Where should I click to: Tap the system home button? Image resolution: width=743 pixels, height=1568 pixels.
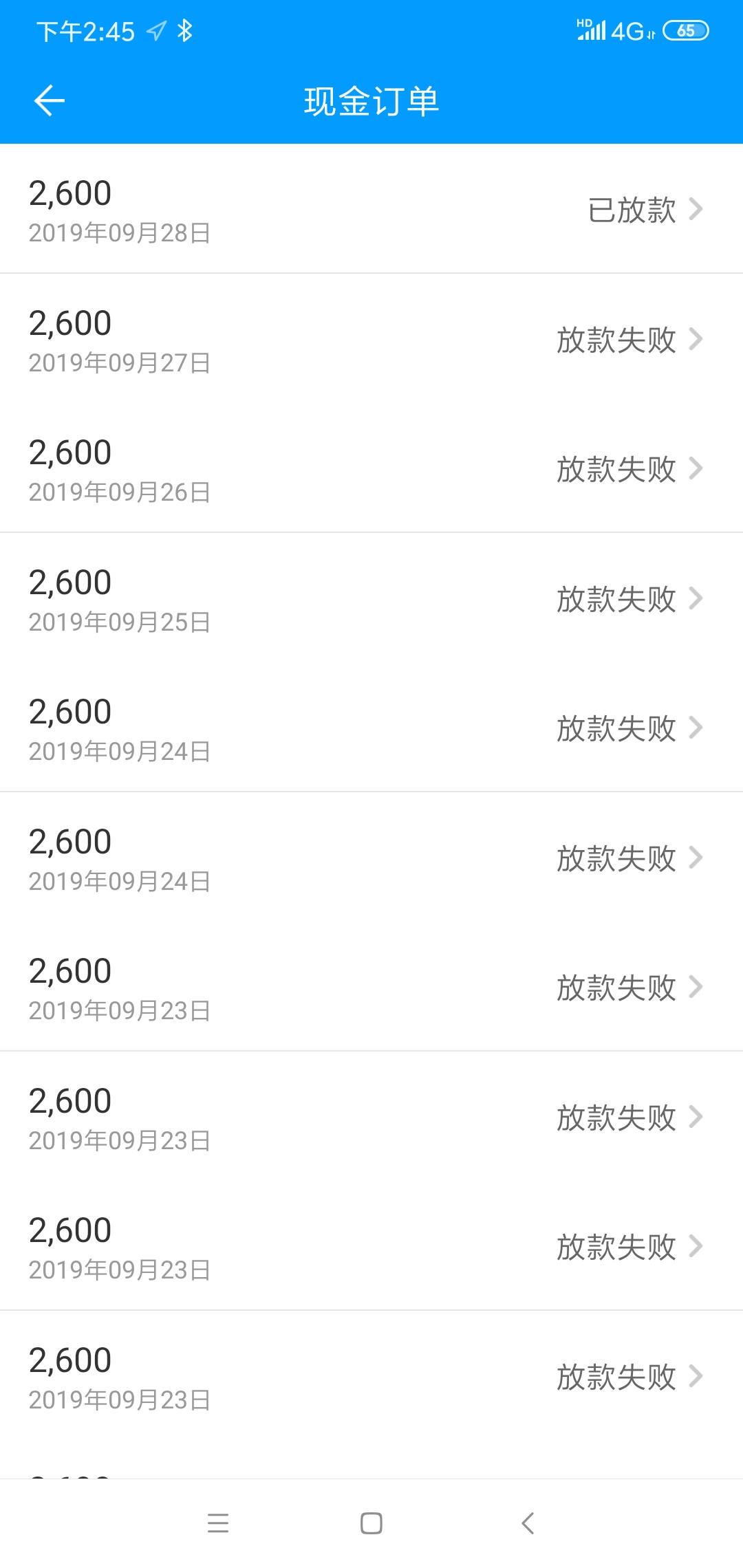371,1523
